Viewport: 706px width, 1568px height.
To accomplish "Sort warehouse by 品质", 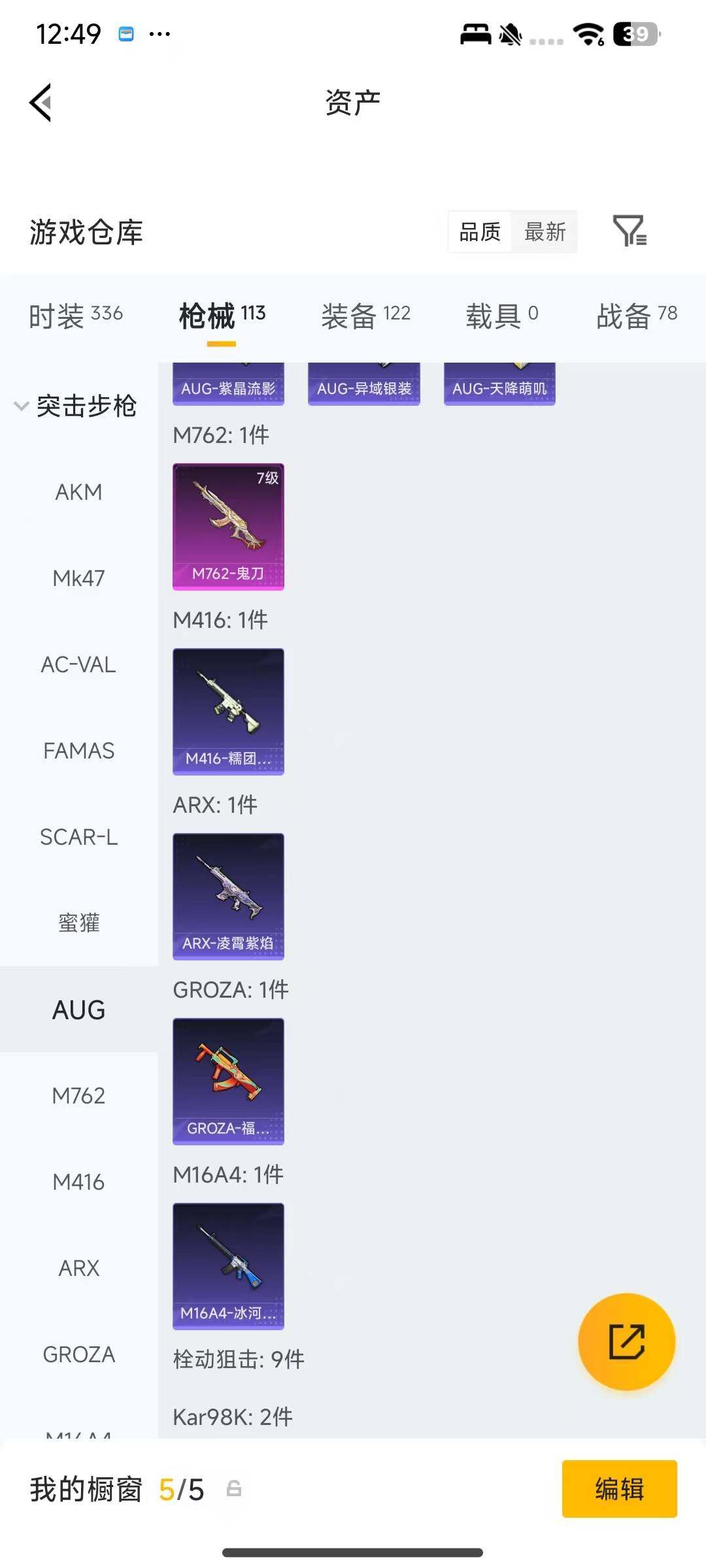I will [x=480, y=232].
